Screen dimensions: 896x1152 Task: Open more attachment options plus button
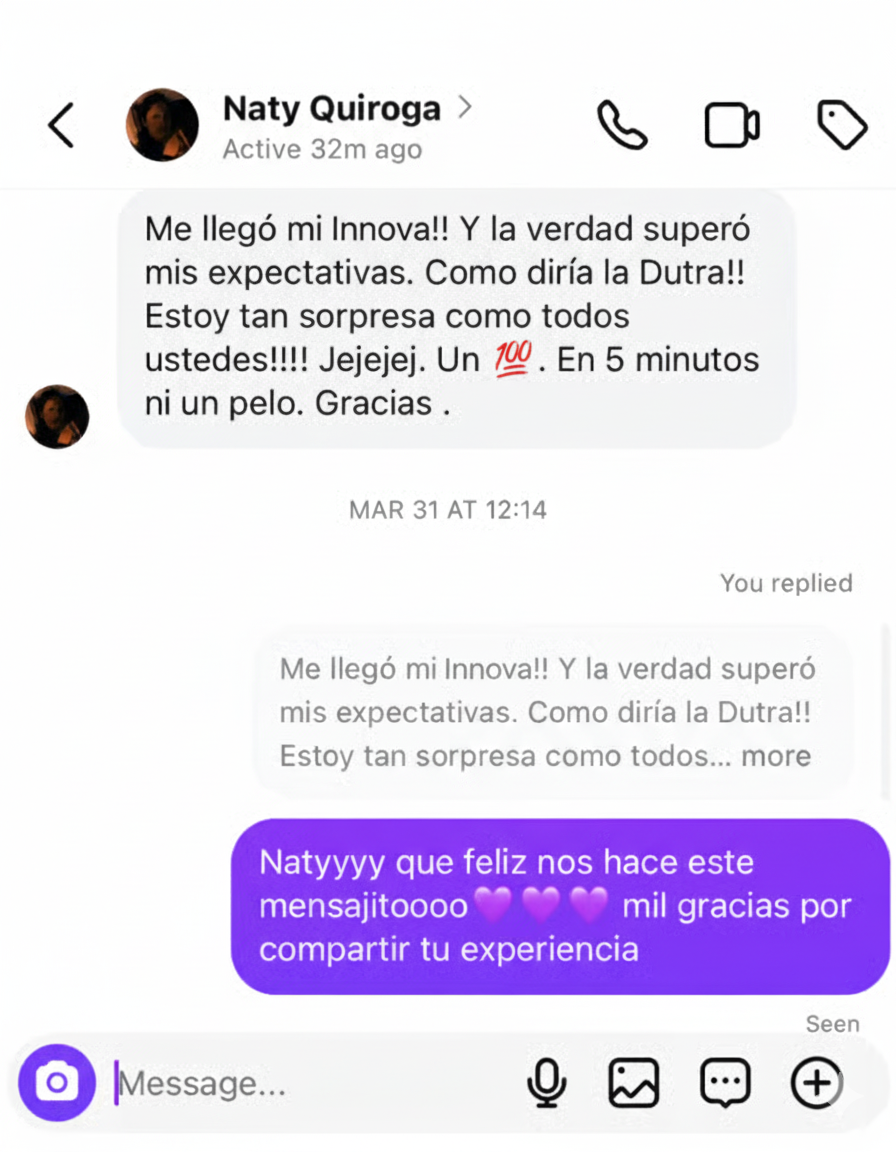816,1083
